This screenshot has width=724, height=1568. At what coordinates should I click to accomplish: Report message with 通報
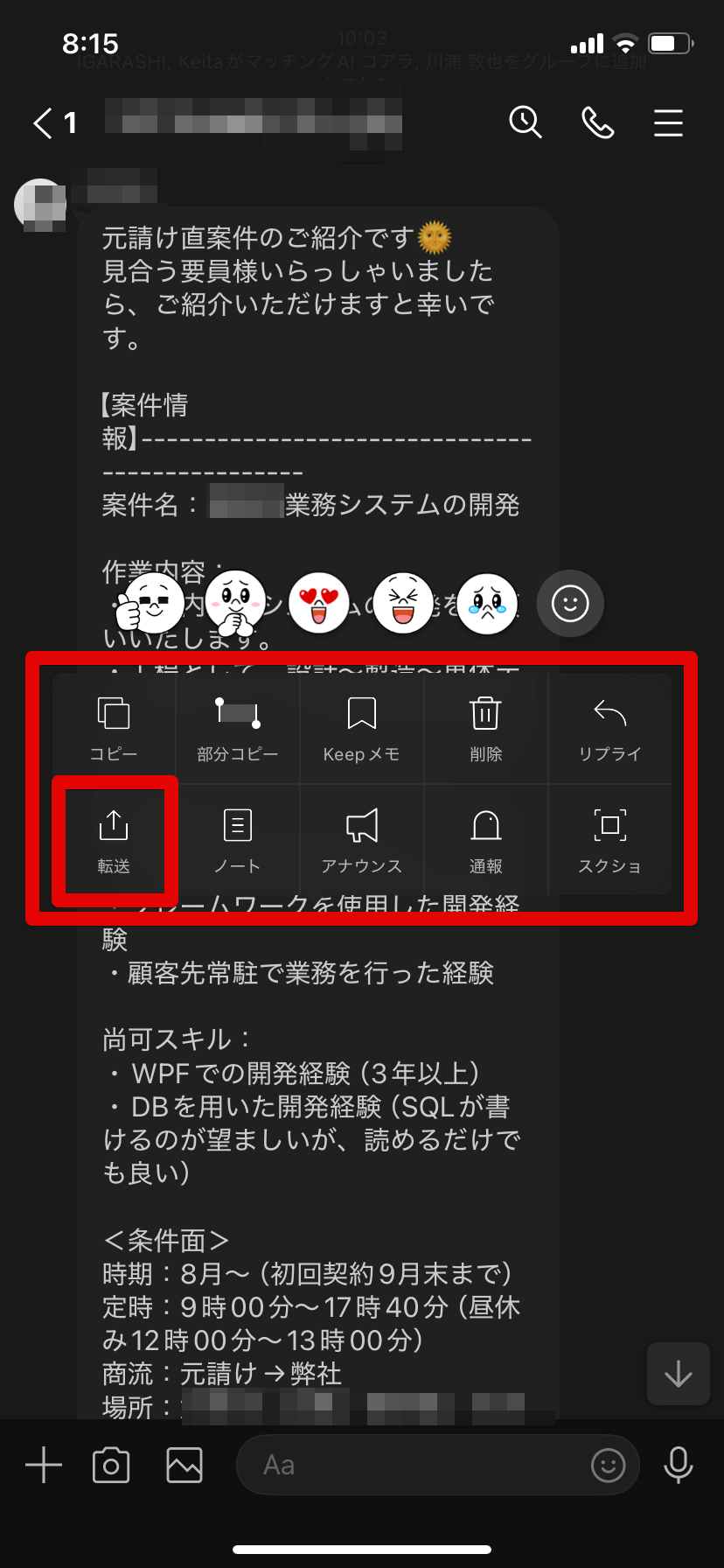coord(485,840)
